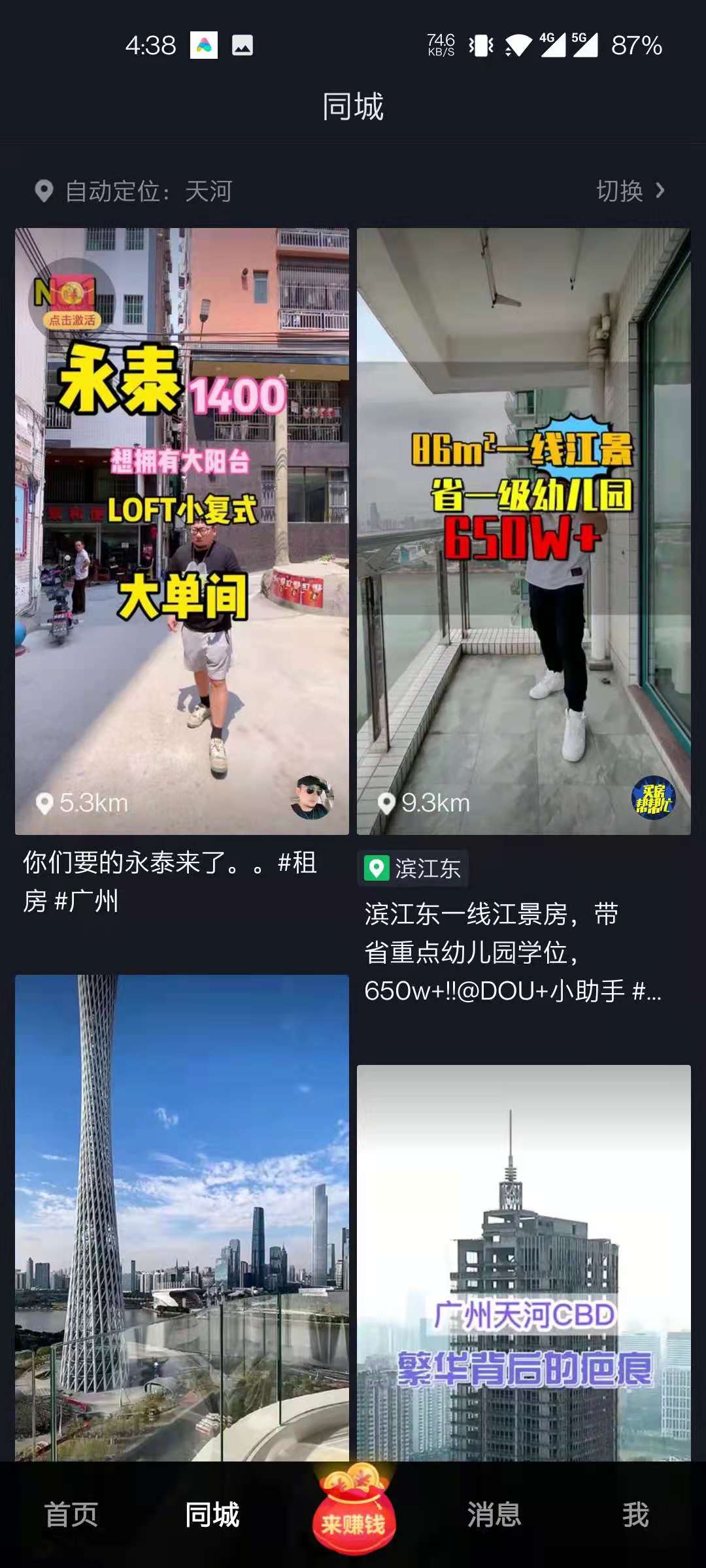Play the Canton Tower skyline video
The width and height of the screenshot is (706, 1568).
click(x=182, y=1215)
